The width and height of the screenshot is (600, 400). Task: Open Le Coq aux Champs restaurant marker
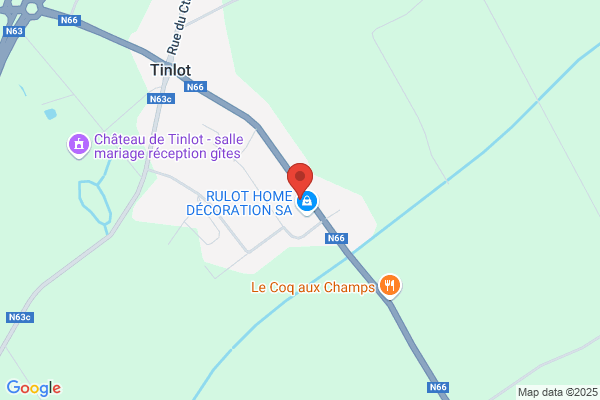[390, 286]
